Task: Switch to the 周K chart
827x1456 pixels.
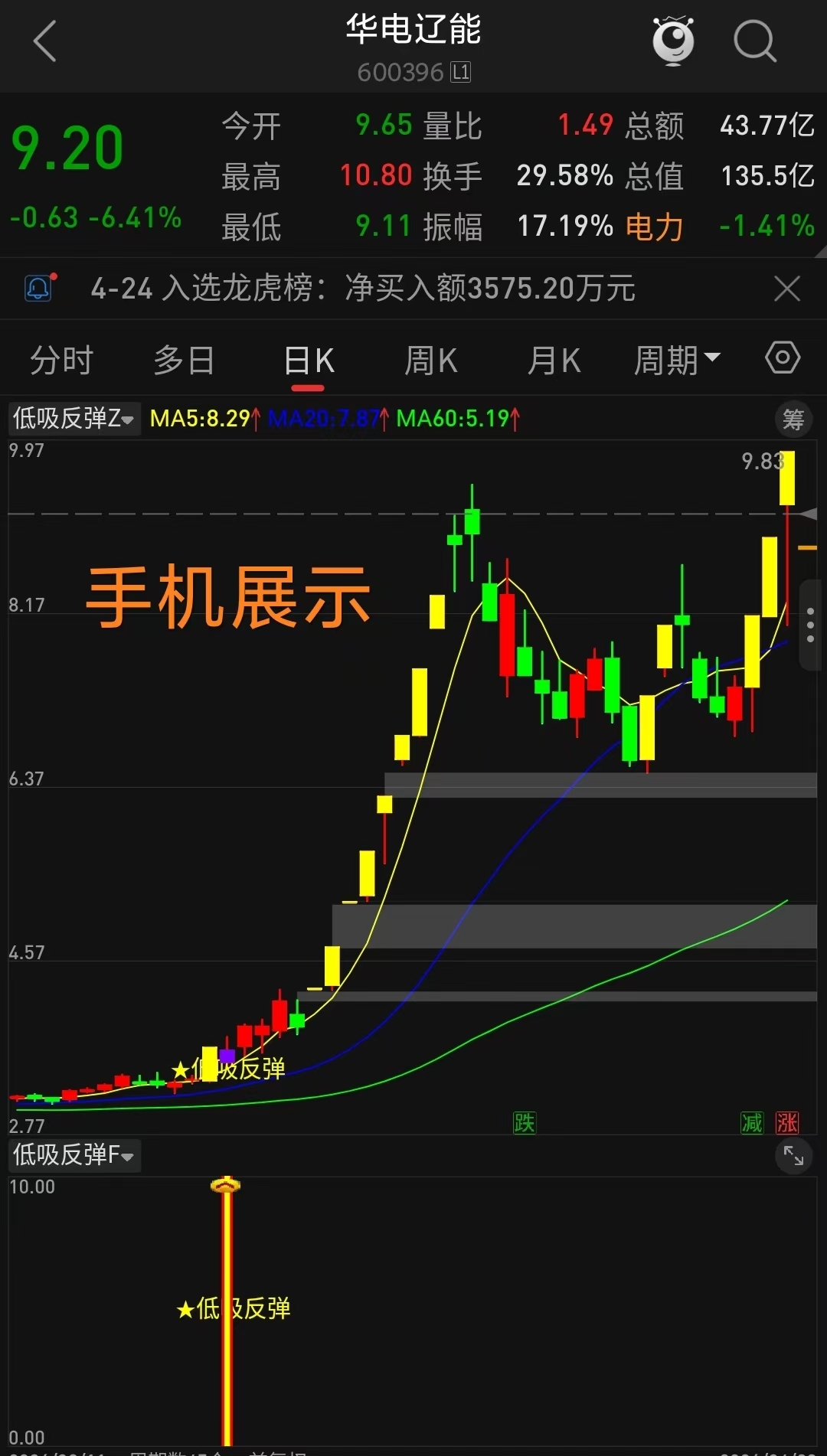Action: (x=431, y=361)
